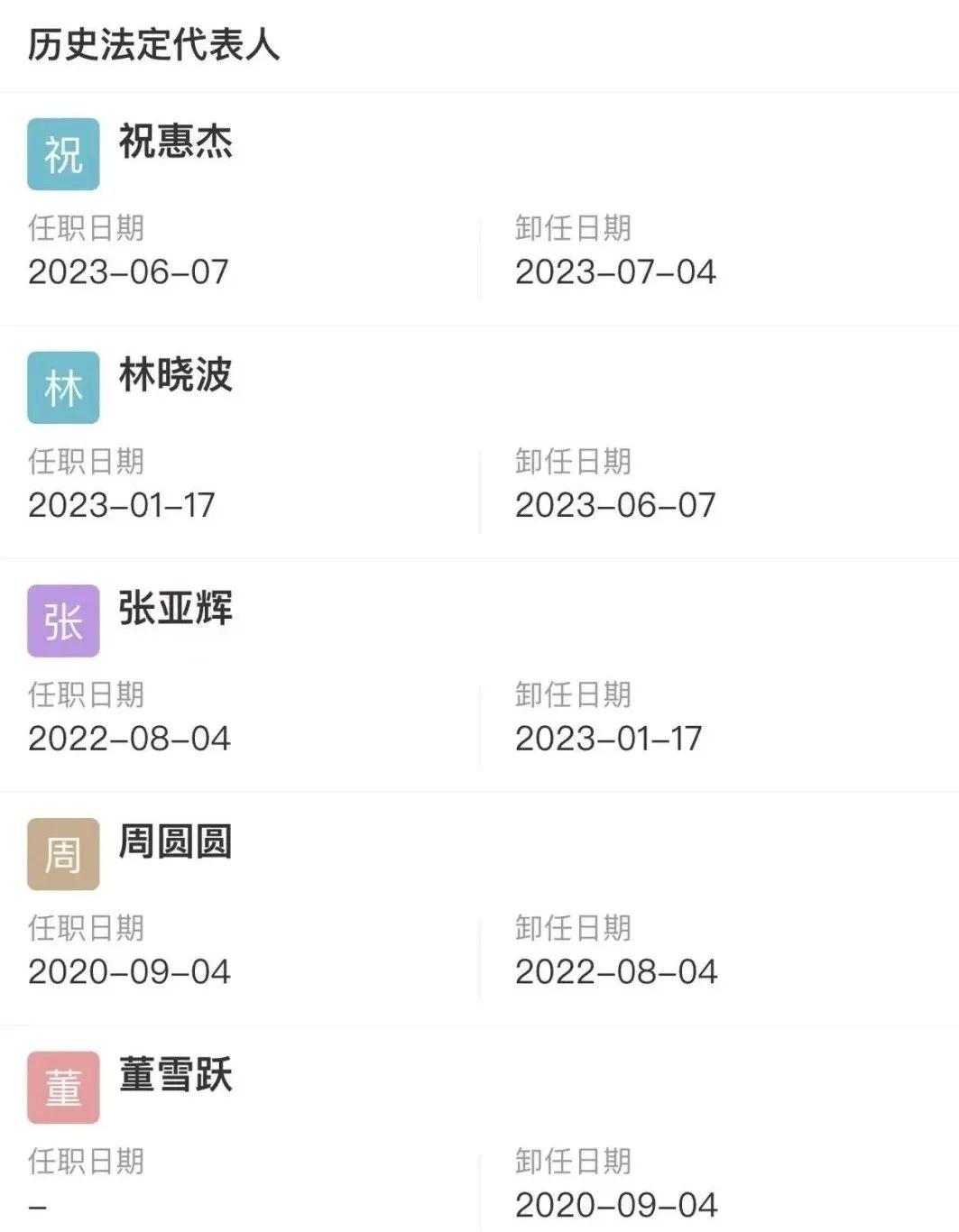View 张亚辉's profile entry
Screen dimensions: 959x1232
175,609
